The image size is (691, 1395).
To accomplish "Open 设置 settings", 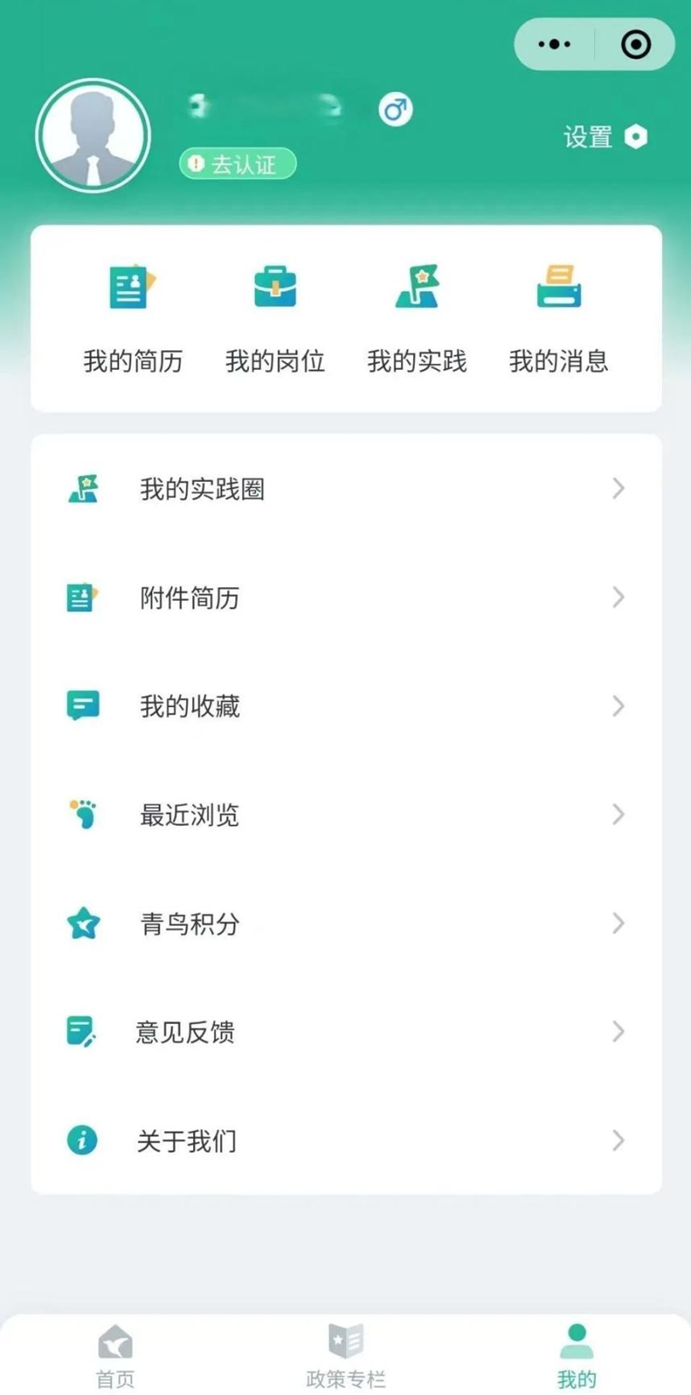I will click(605, 137).
